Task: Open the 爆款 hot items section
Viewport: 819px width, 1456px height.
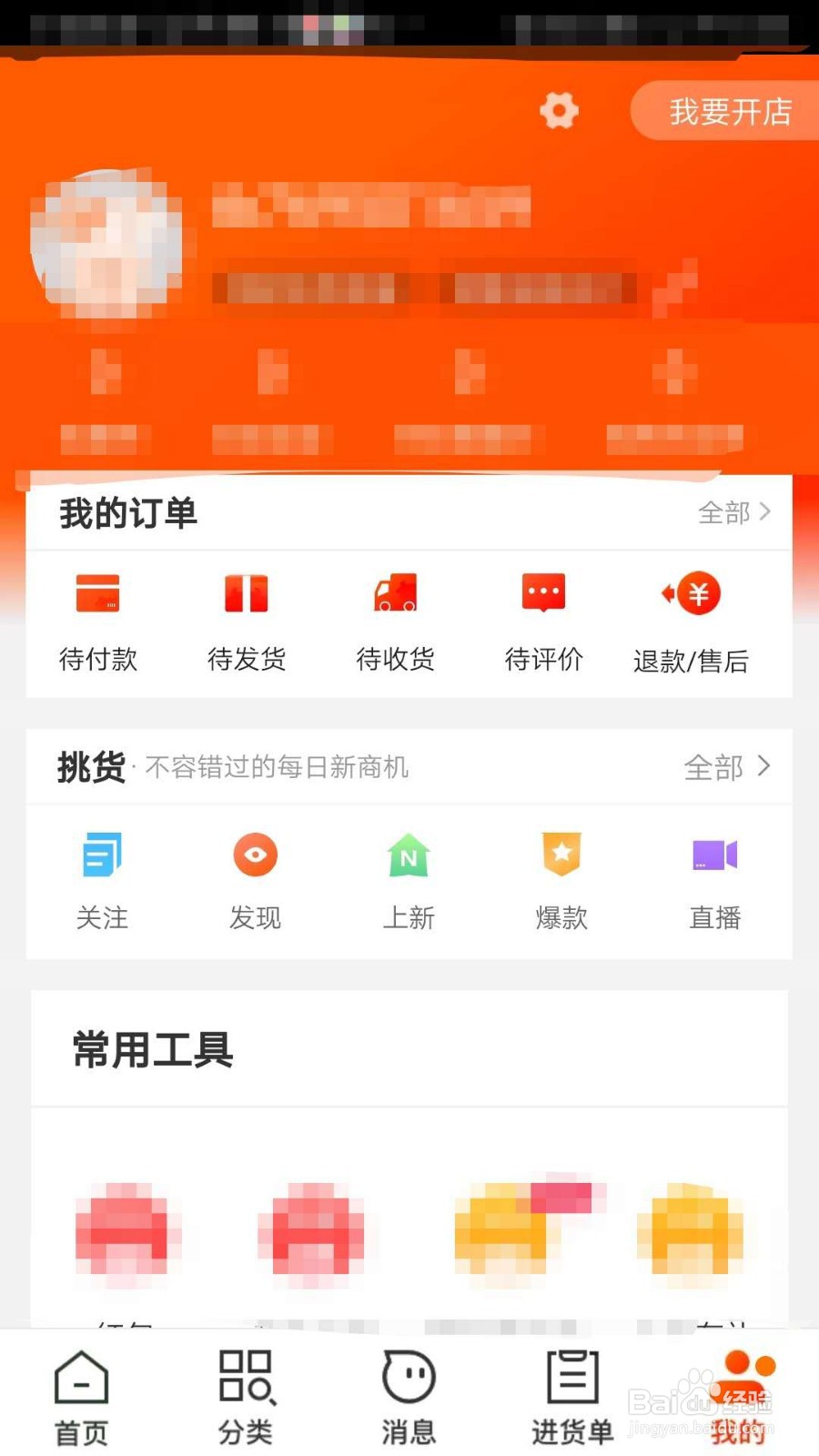Action: 561,878
